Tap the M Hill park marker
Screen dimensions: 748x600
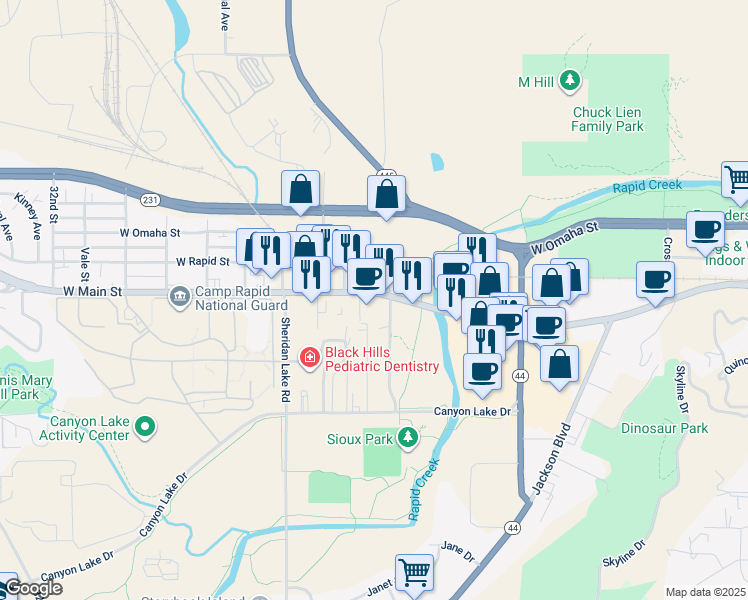click(x=570, y=81)
